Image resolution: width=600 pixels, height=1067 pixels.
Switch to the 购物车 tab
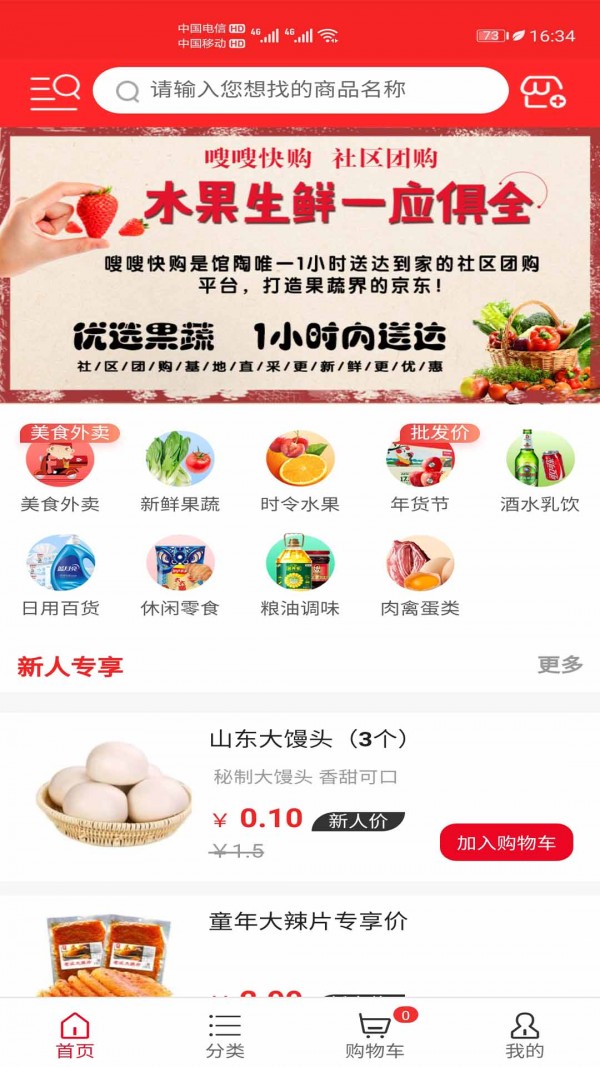375,1036
